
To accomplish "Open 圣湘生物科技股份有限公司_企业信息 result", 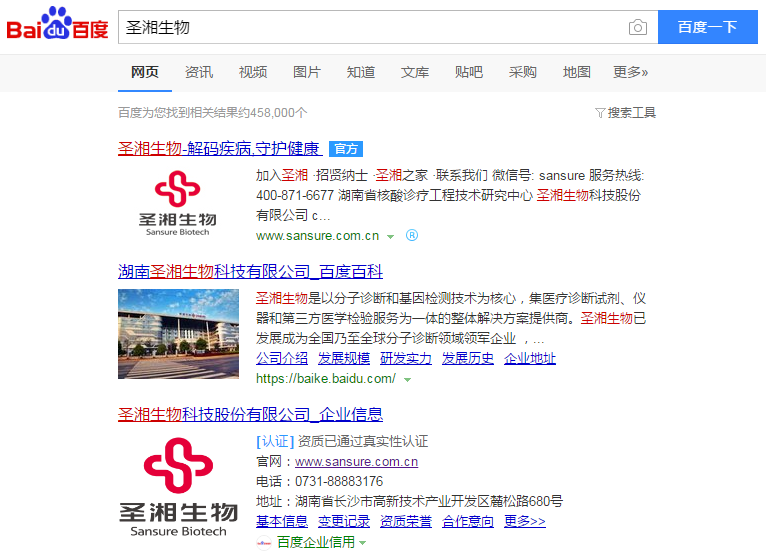I will (x=250, y=414).
